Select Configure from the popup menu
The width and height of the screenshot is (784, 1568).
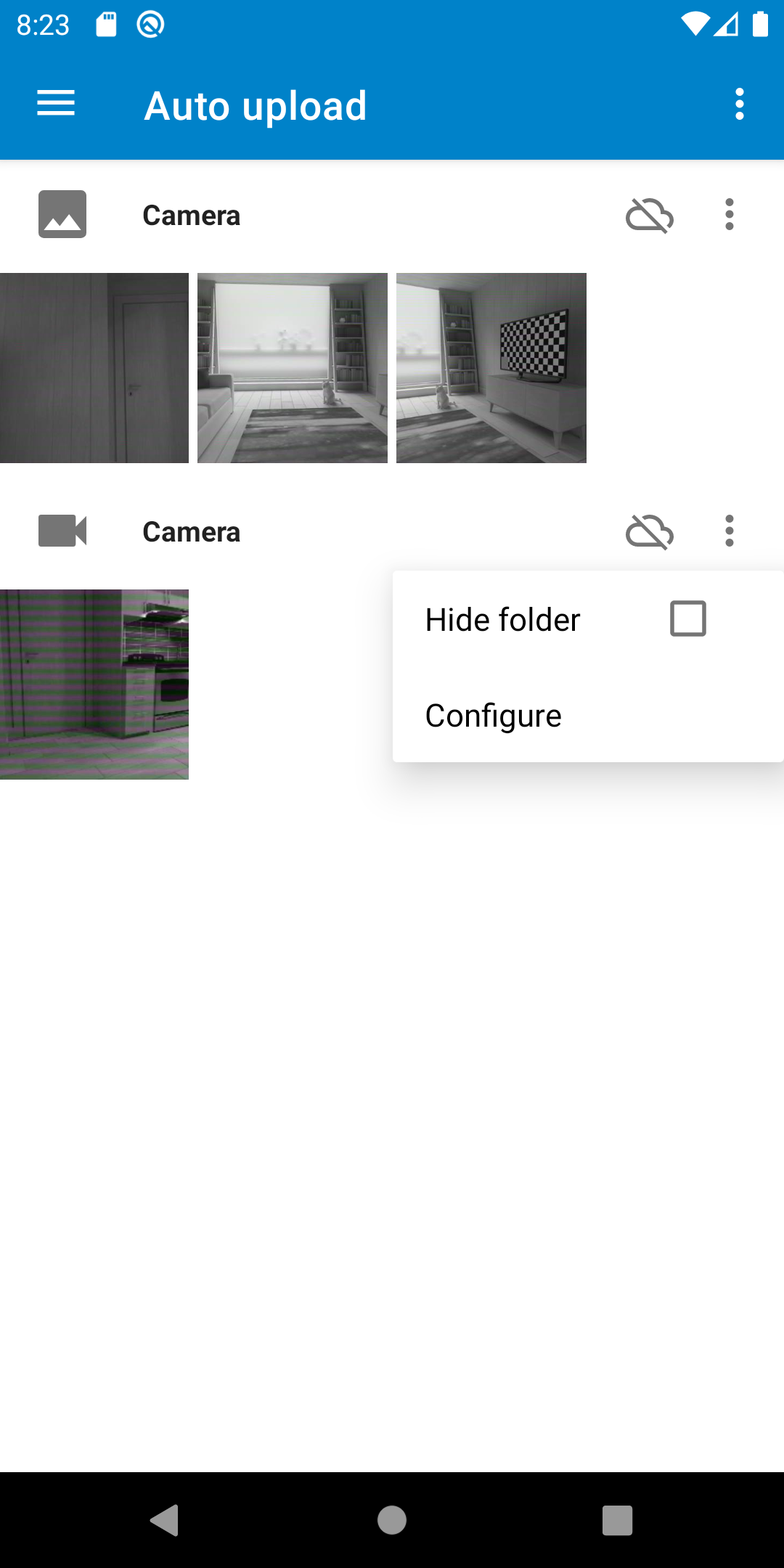tap(494, 716)
